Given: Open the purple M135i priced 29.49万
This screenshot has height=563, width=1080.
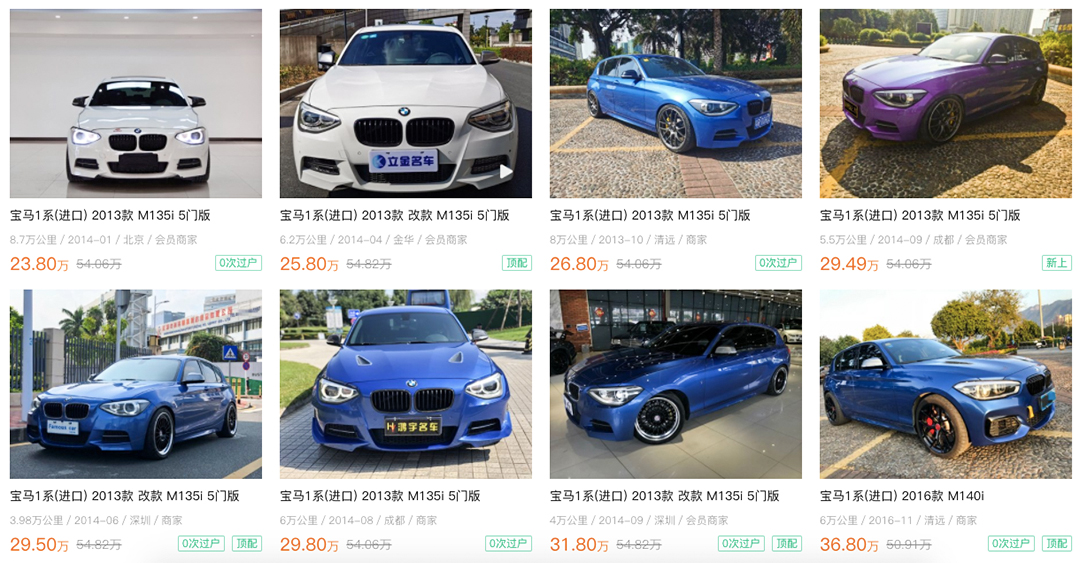Looking at the screenshot, I should tap(945, 104).
